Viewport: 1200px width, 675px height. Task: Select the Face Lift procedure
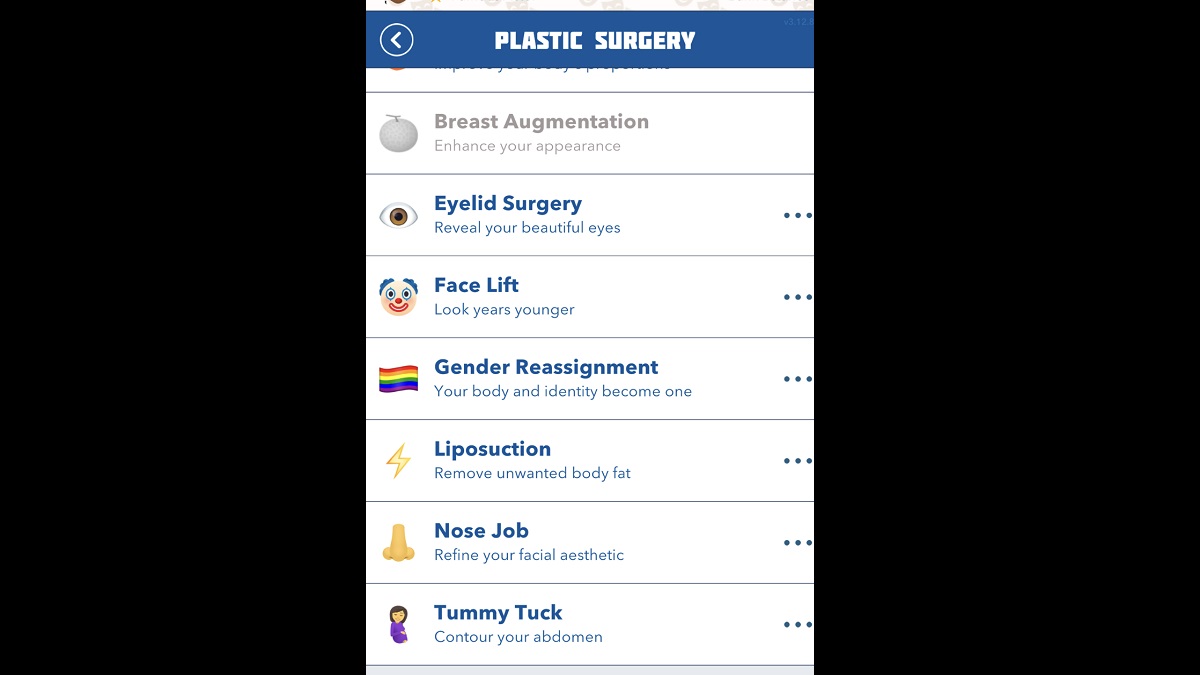pyautogui.click(x=589, y=297)
